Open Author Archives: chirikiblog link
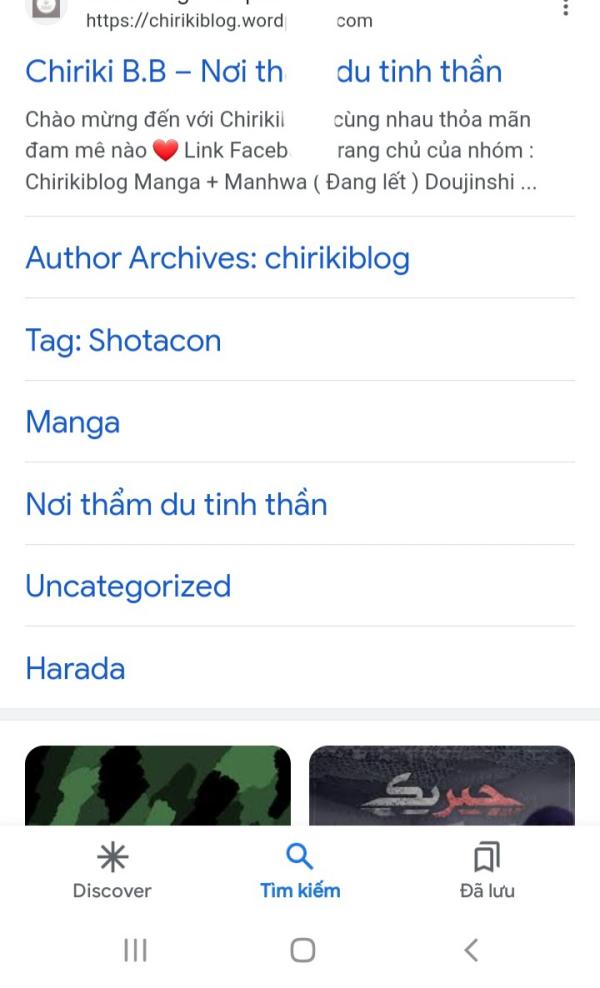 coord(217,259)
